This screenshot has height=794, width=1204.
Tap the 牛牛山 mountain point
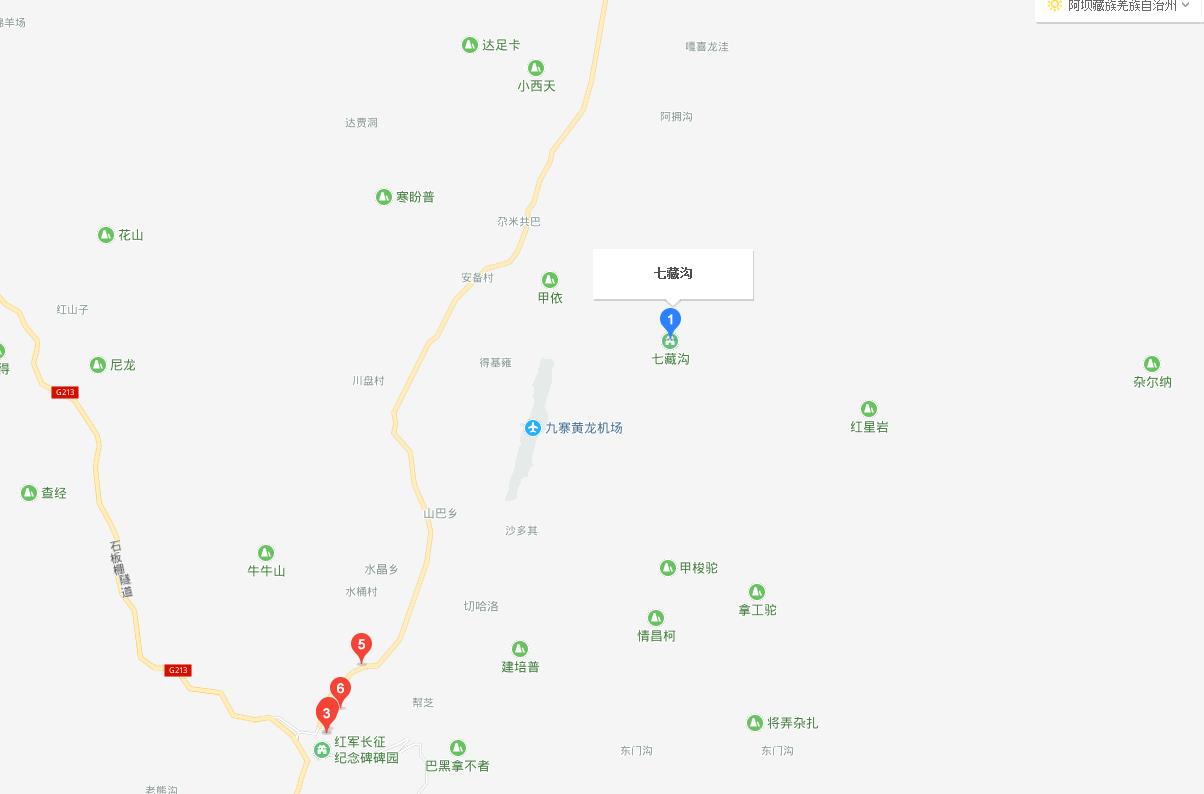(266, 562)
